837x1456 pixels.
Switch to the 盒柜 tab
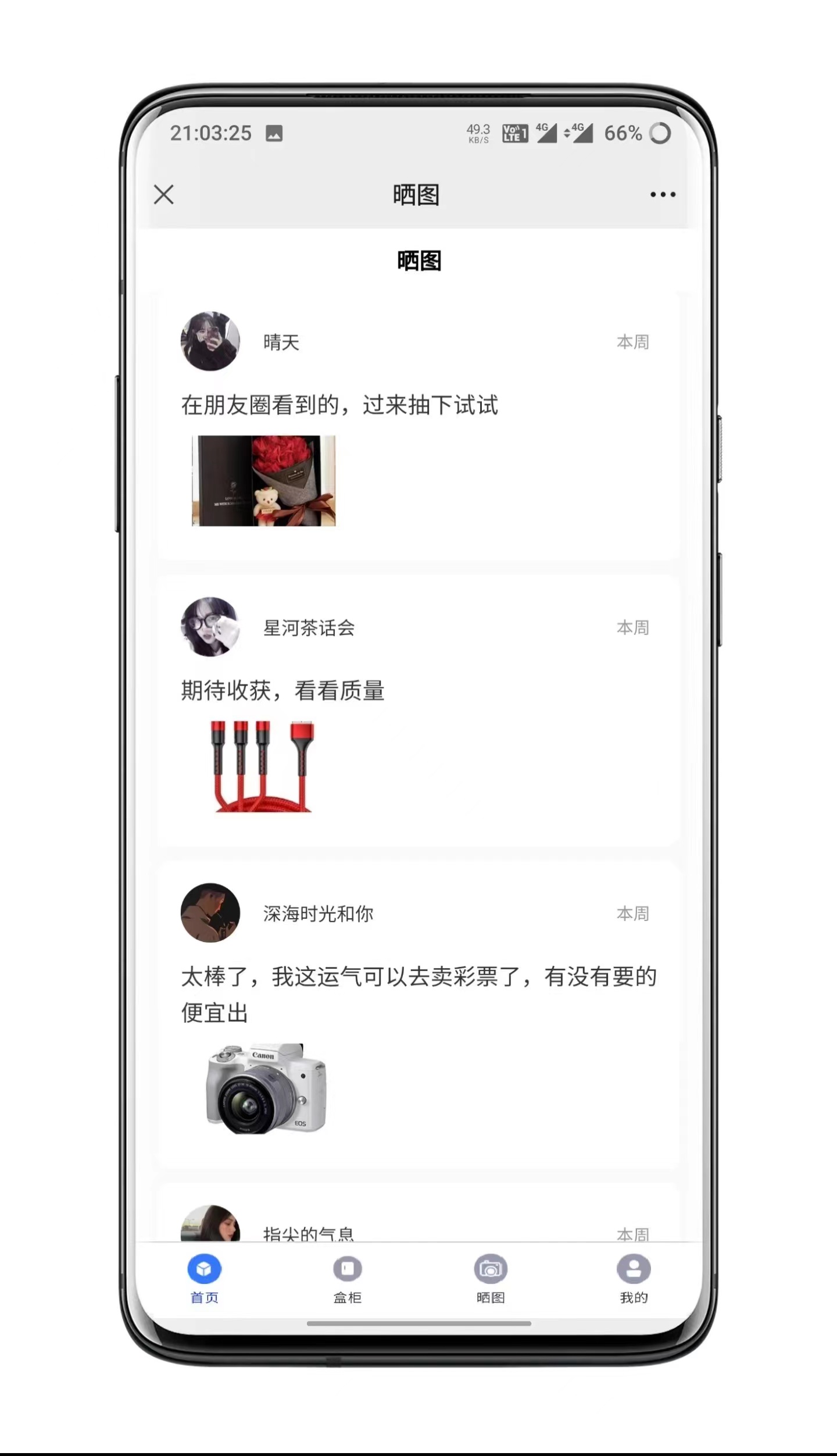coord(348,1278)
